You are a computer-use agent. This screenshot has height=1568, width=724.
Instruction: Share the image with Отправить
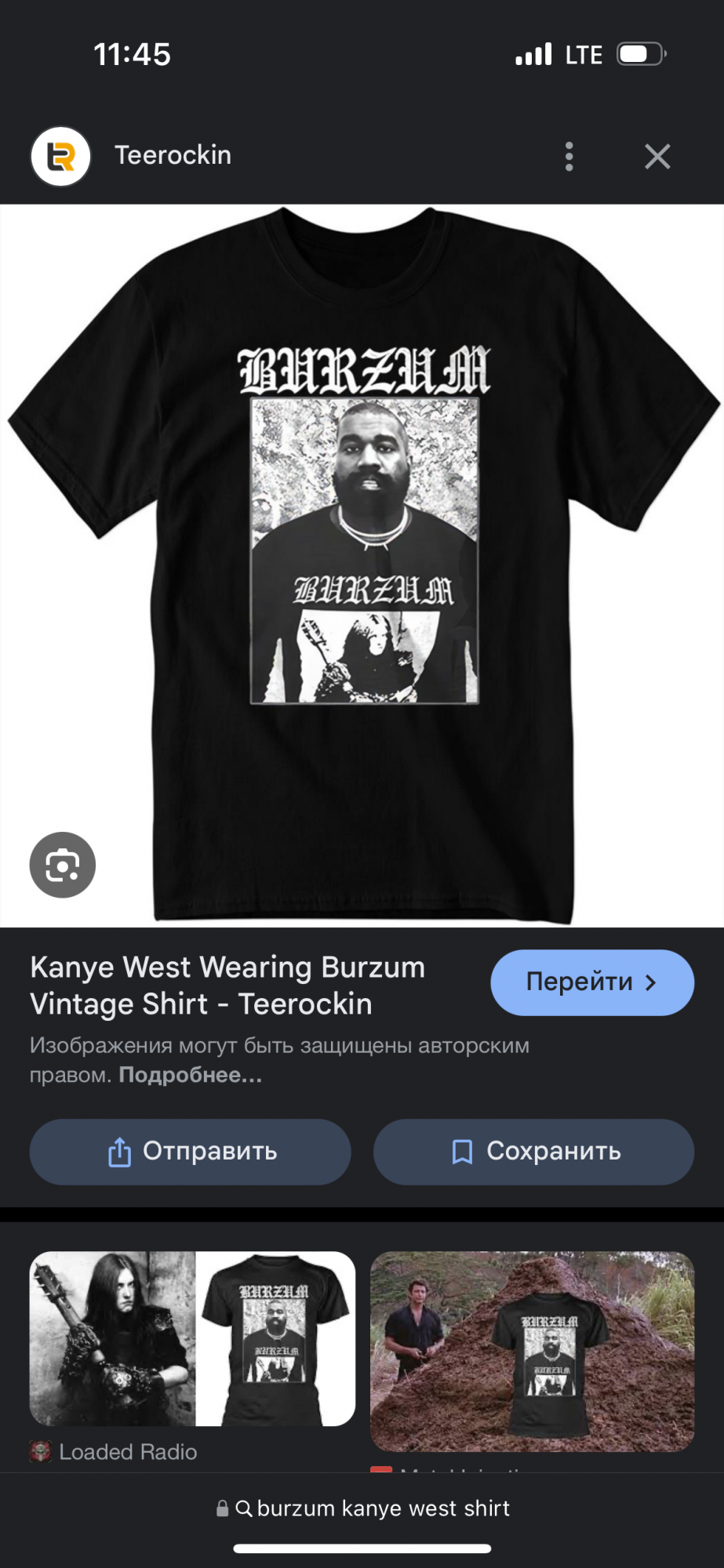[x=190, y=1152]
